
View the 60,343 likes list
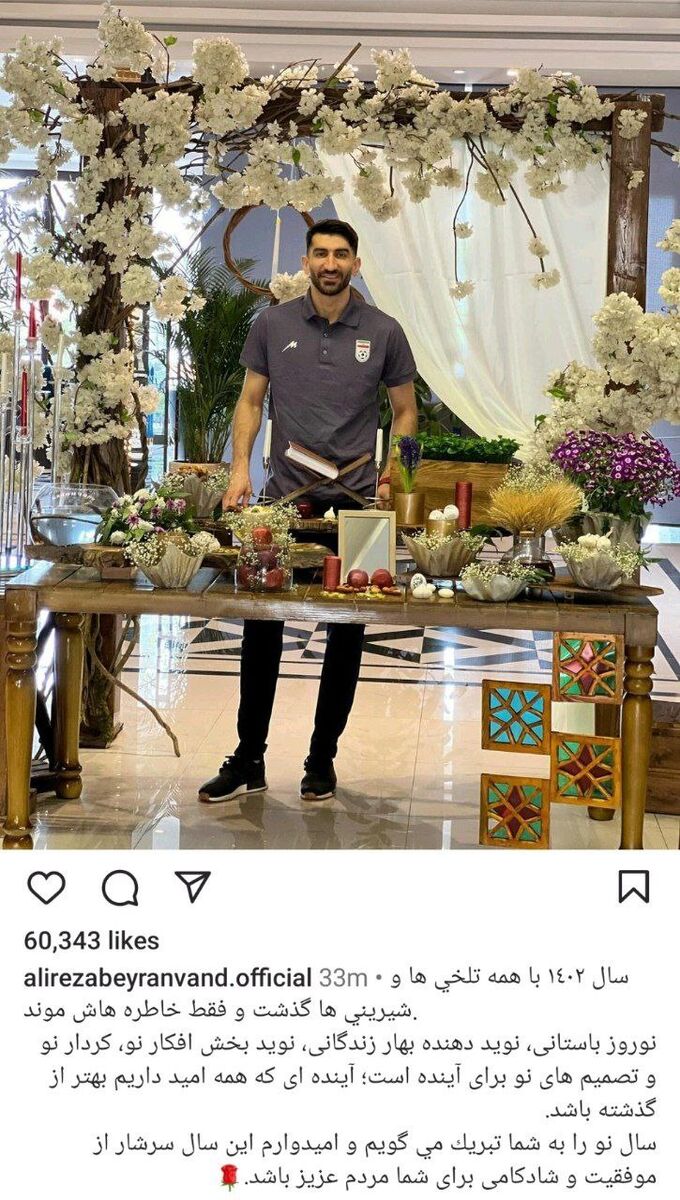91,940
